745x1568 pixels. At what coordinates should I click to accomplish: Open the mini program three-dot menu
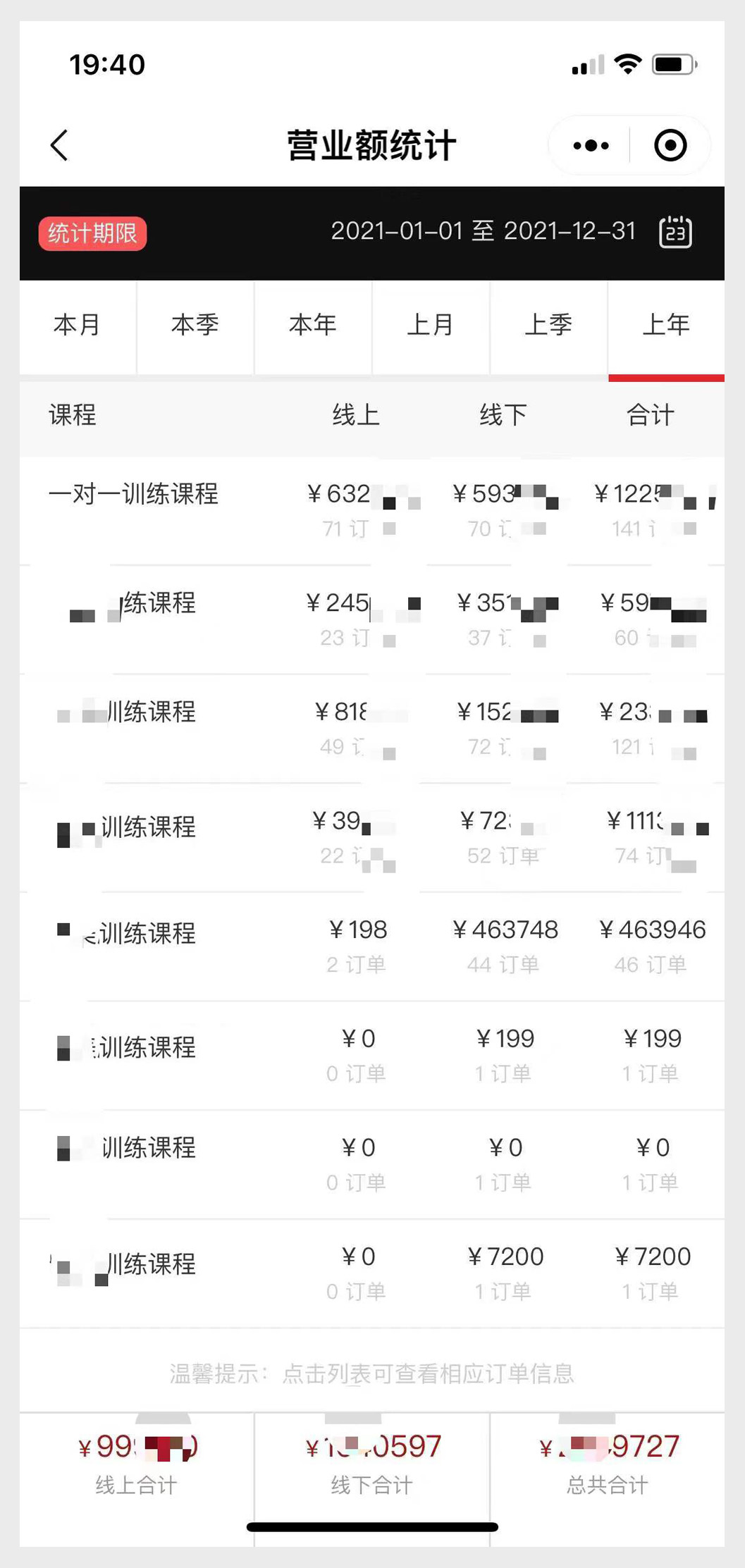[x=591, y=145]
